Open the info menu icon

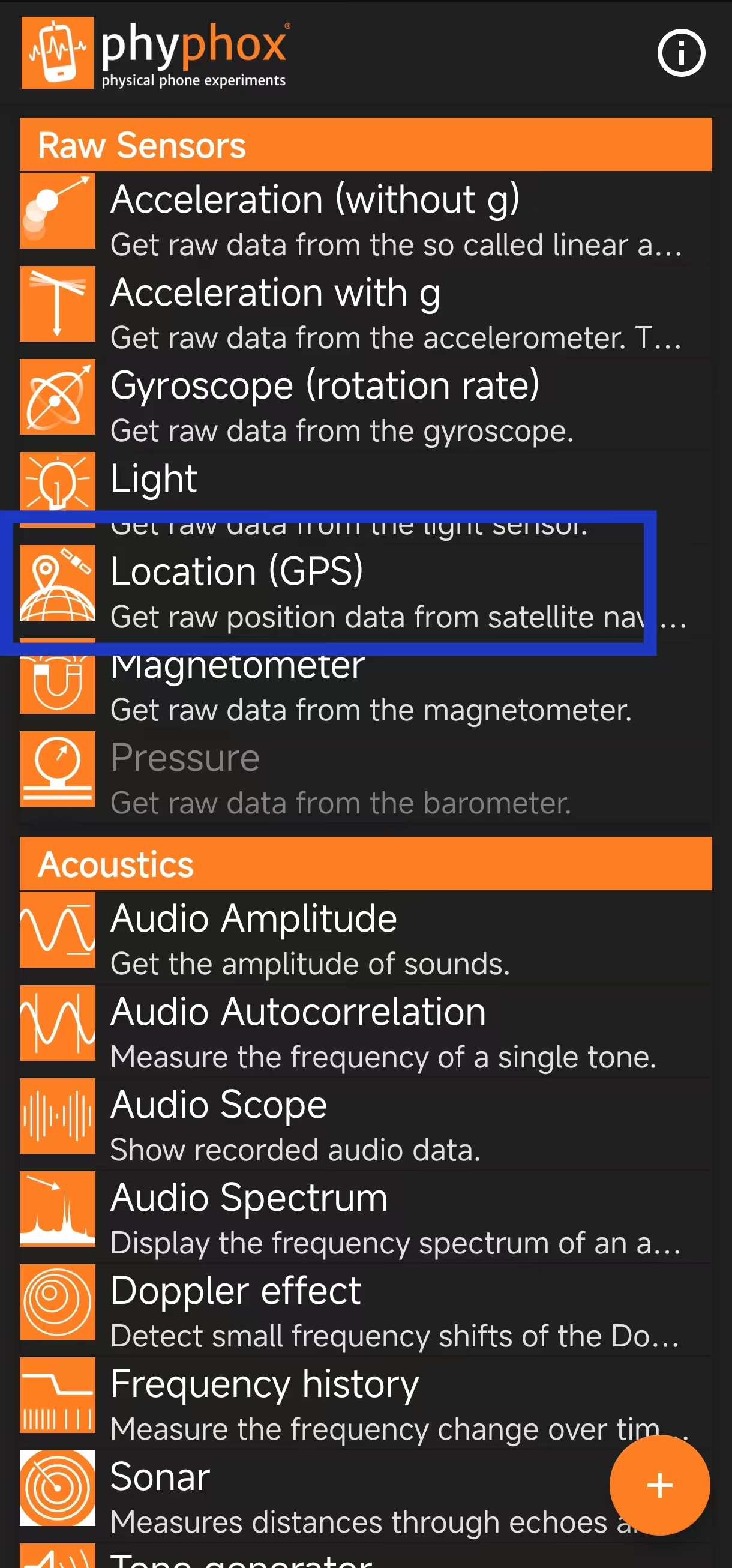pos(680,53)
